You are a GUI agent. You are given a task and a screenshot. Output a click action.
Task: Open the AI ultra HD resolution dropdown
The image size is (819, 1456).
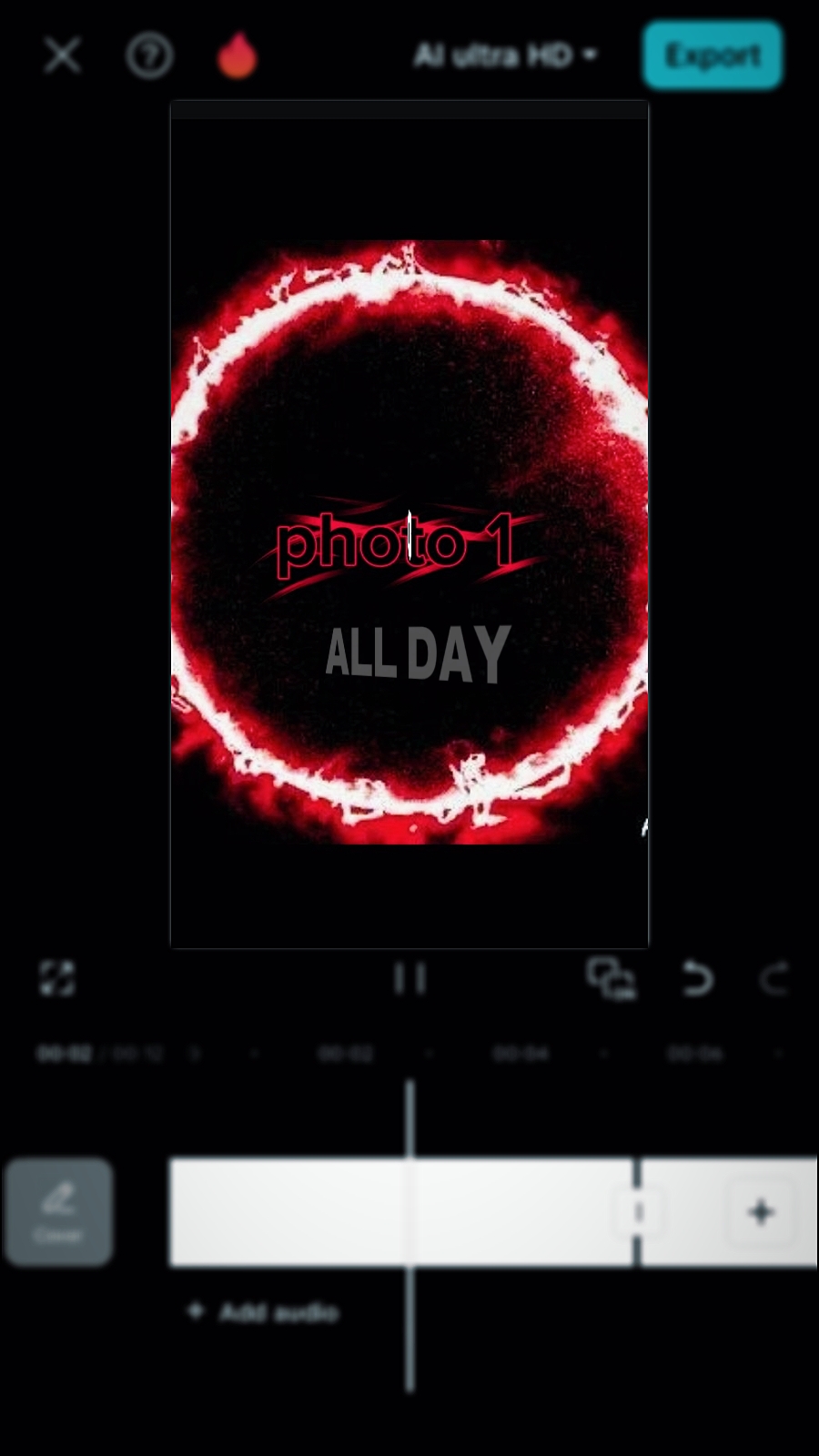click(x=505, y=56)
